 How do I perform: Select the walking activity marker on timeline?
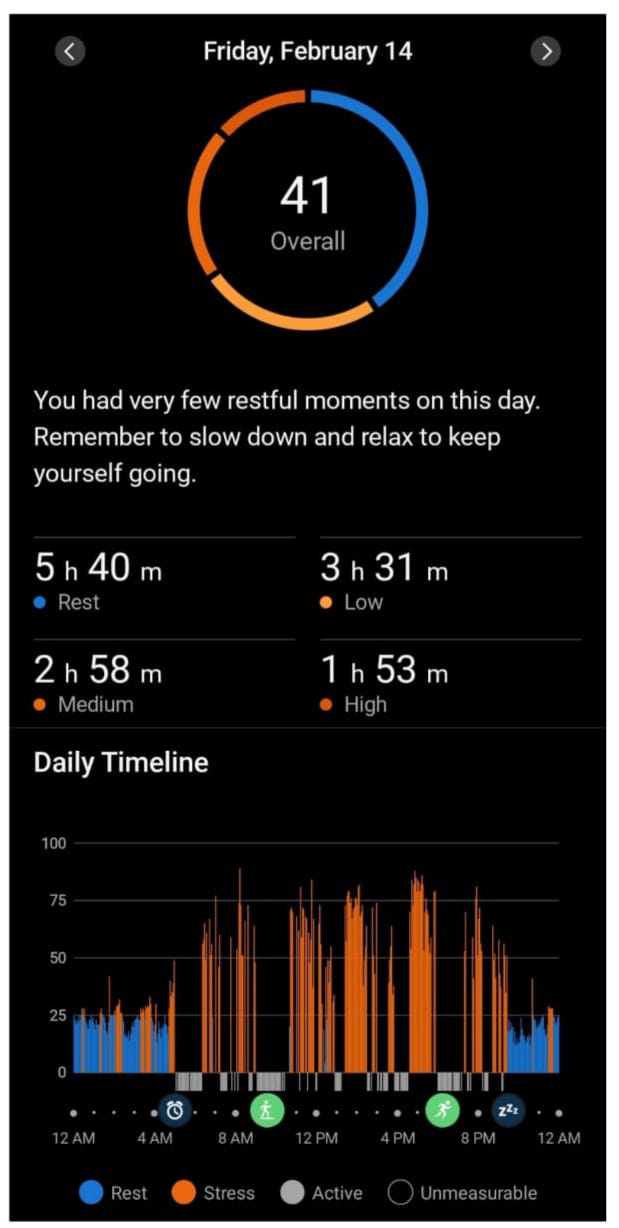pyautogui.click(x=267, y=1110)
